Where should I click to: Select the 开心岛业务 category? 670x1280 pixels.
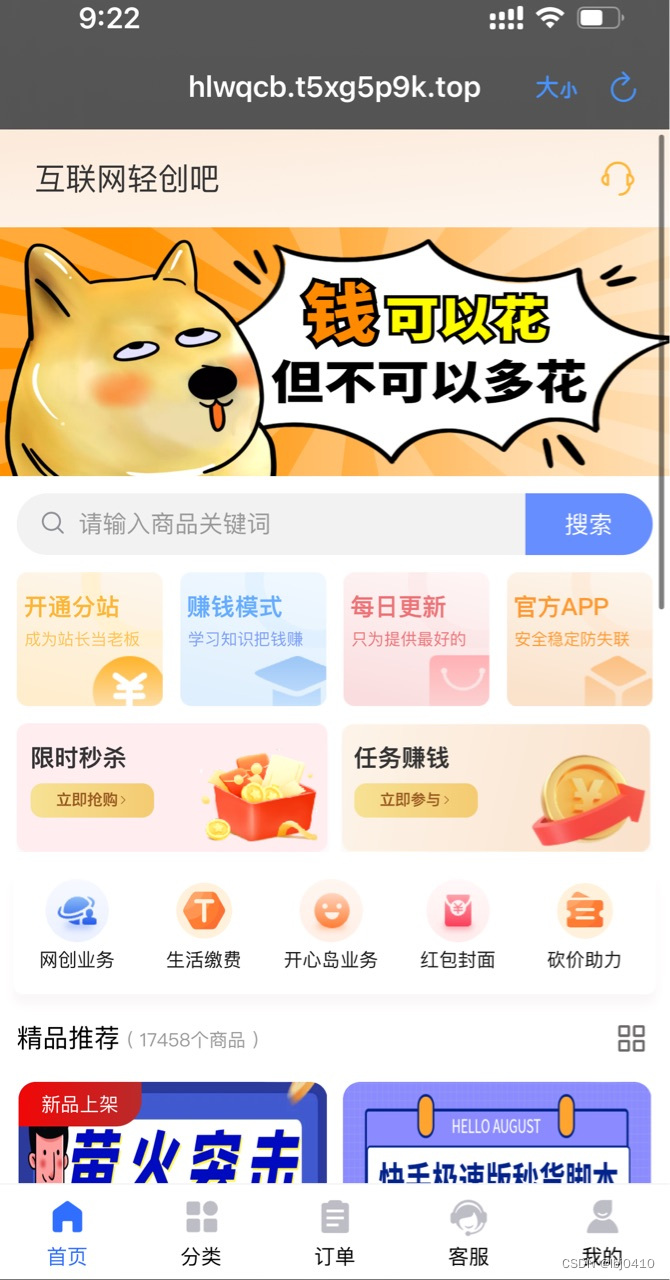click(331, 927)
